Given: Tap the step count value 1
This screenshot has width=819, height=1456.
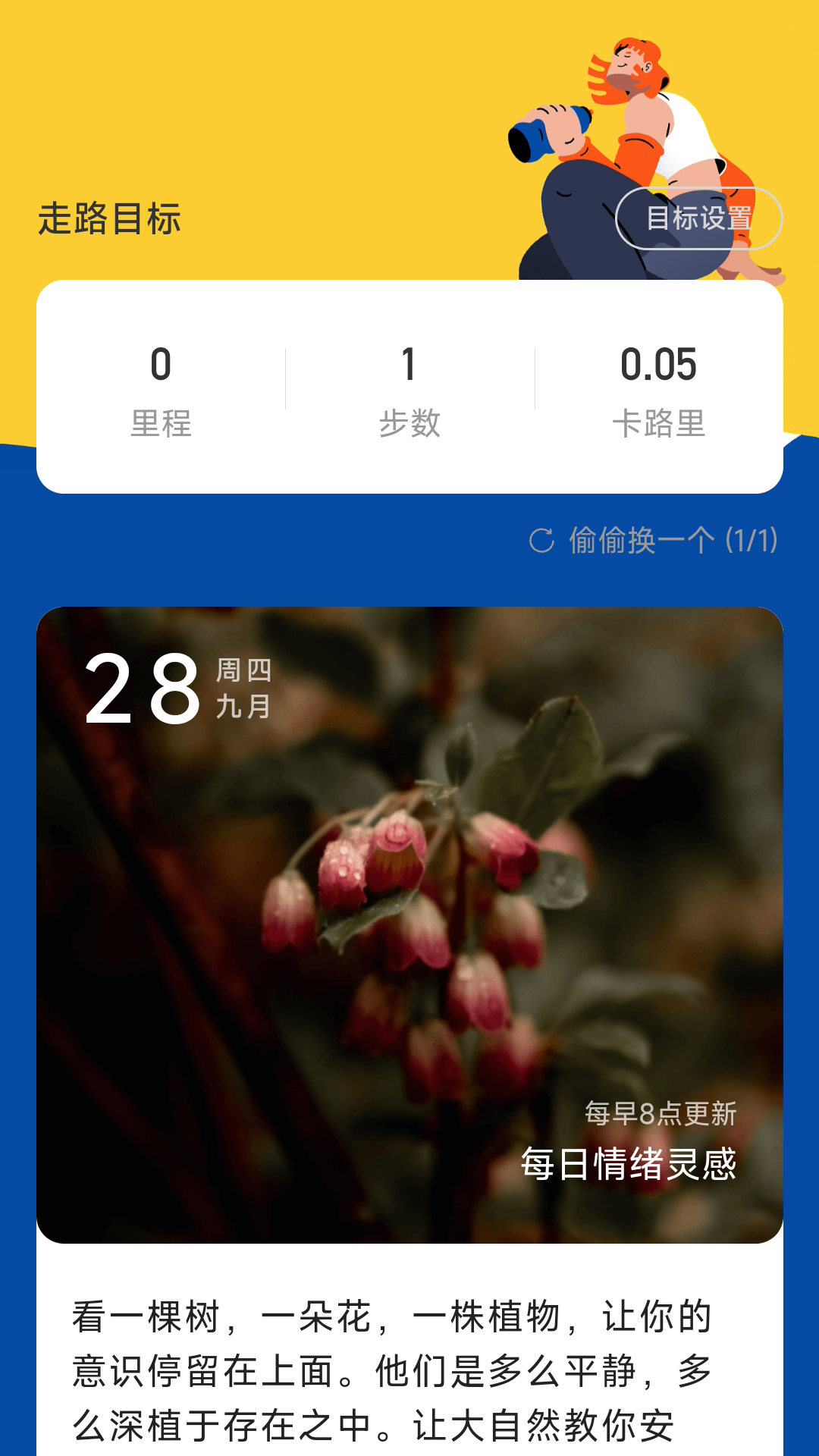Looking at the screenshot, I should coord(409,364).
